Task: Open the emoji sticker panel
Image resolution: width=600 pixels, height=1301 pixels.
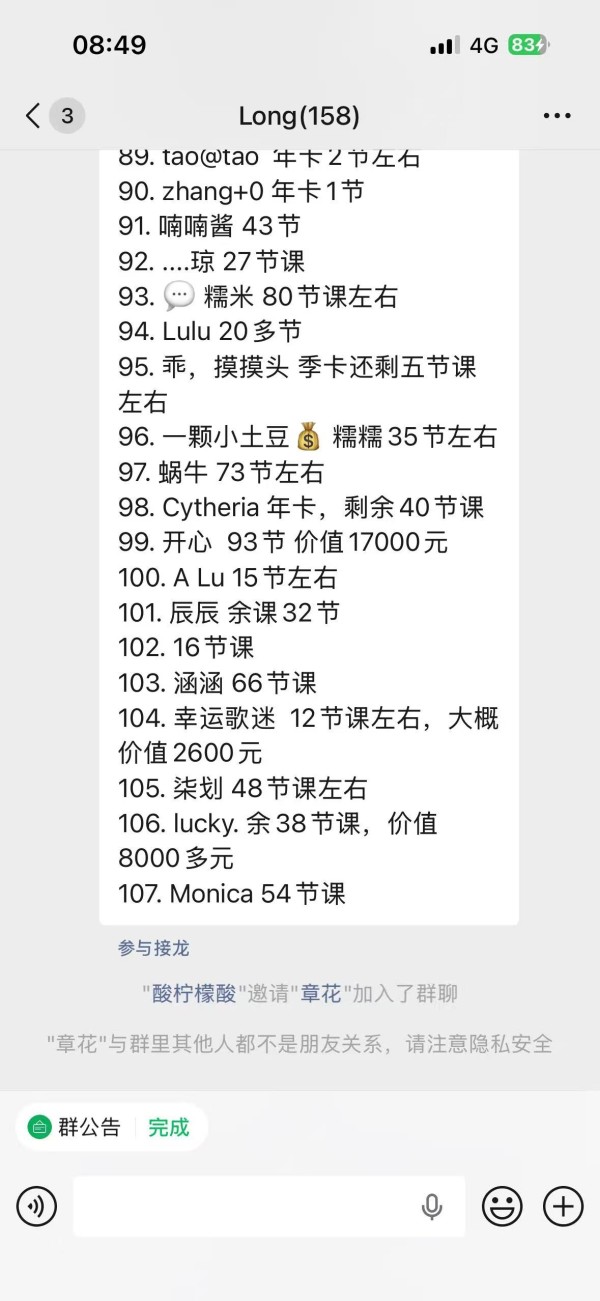Action: [x=502, y=1207]
